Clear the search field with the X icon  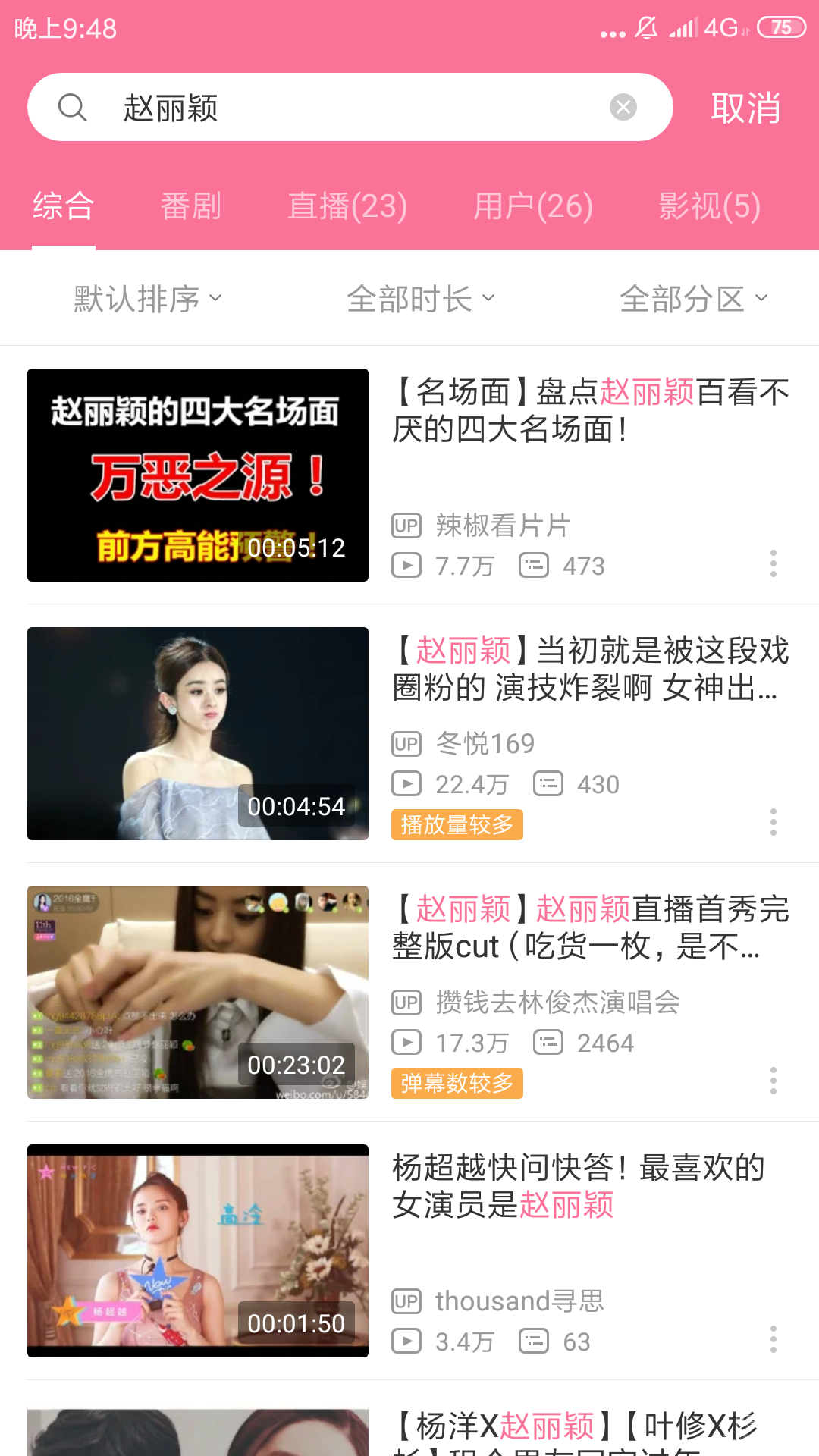623,106
